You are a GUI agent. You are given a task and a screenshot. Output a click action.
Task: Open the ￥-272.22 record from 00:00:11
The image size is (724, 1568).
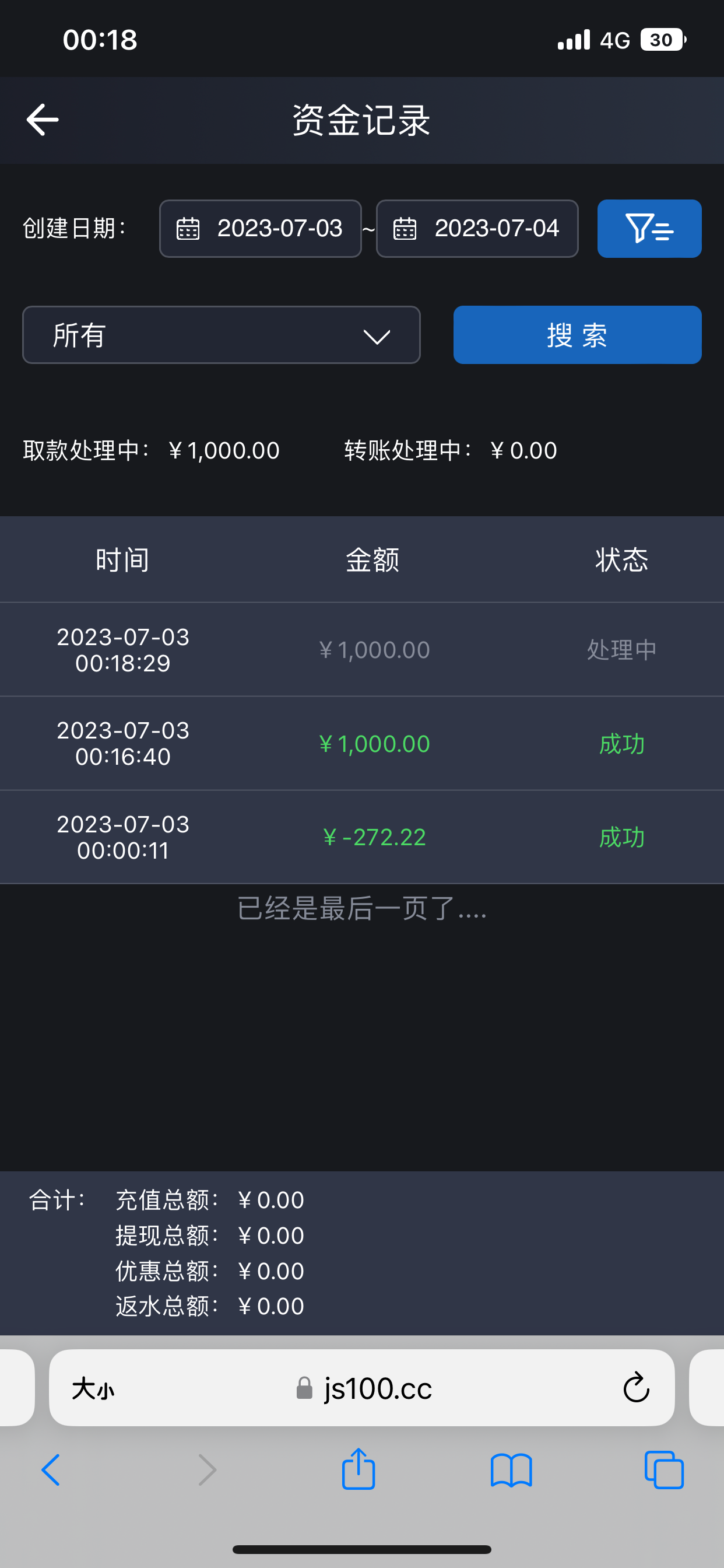361,837
